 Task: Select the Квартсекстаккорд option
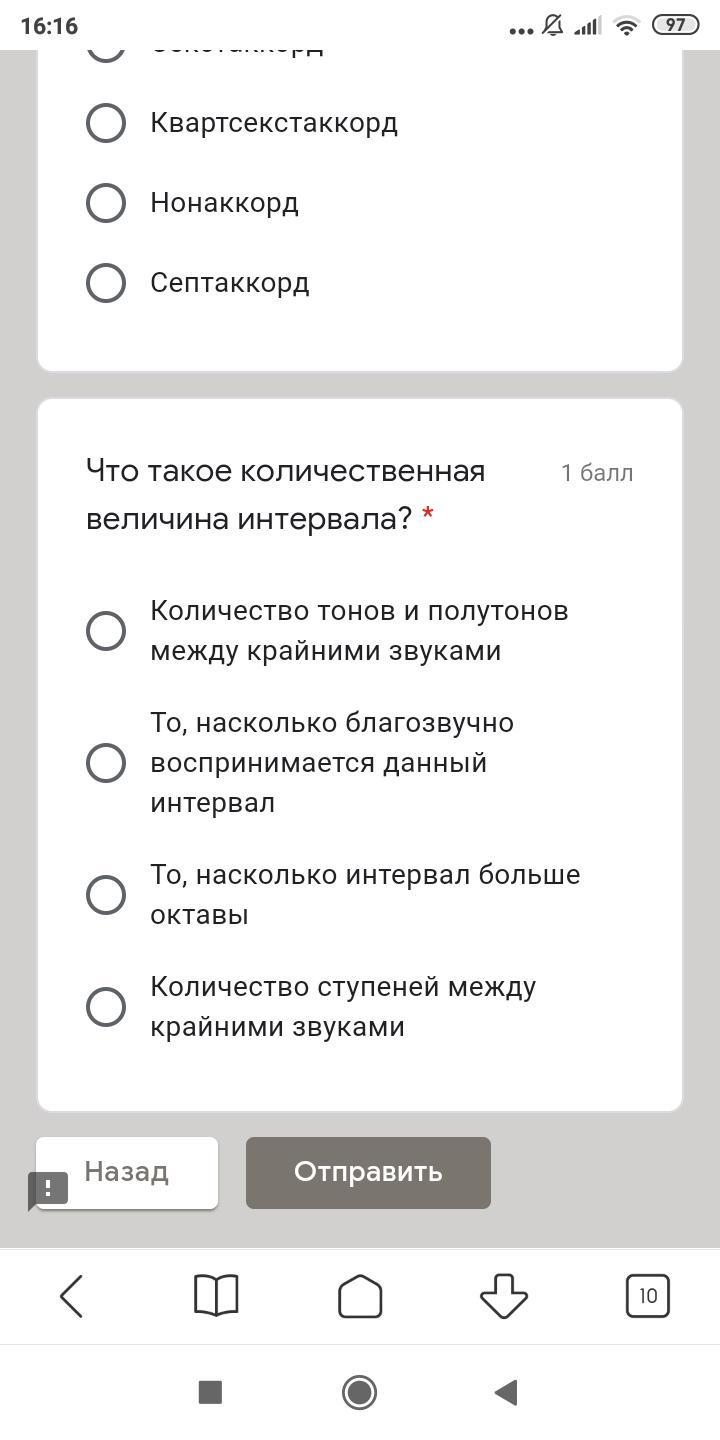tap(106, 123)
